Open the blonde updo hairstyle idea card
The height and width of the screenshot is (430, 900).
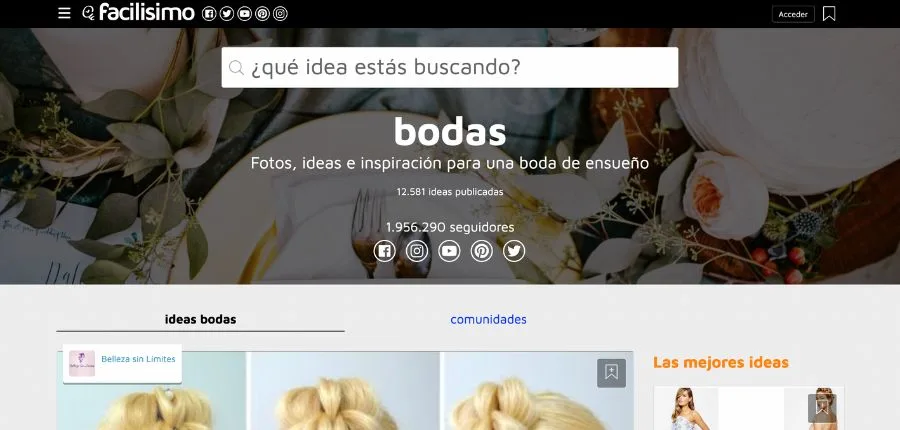pos(345,400)
